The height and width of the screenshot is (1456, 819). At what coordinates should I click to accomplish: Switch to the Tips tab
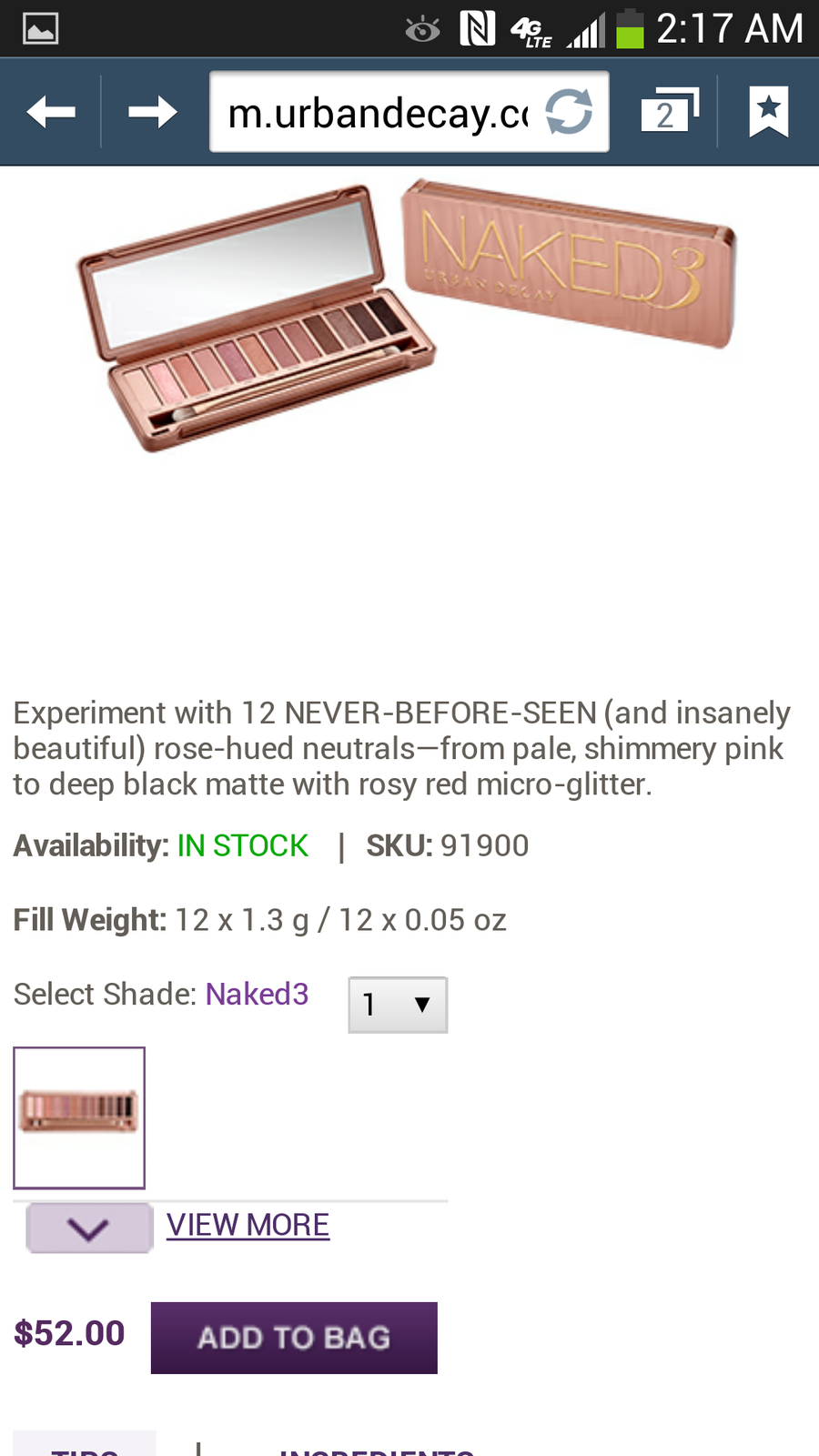(x=85, y=1445)
